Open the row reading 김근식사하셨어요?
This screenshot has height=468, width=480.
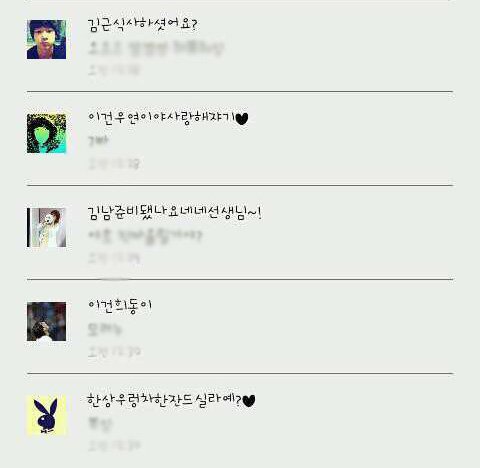pyautogui.click(x=240, y=46)
